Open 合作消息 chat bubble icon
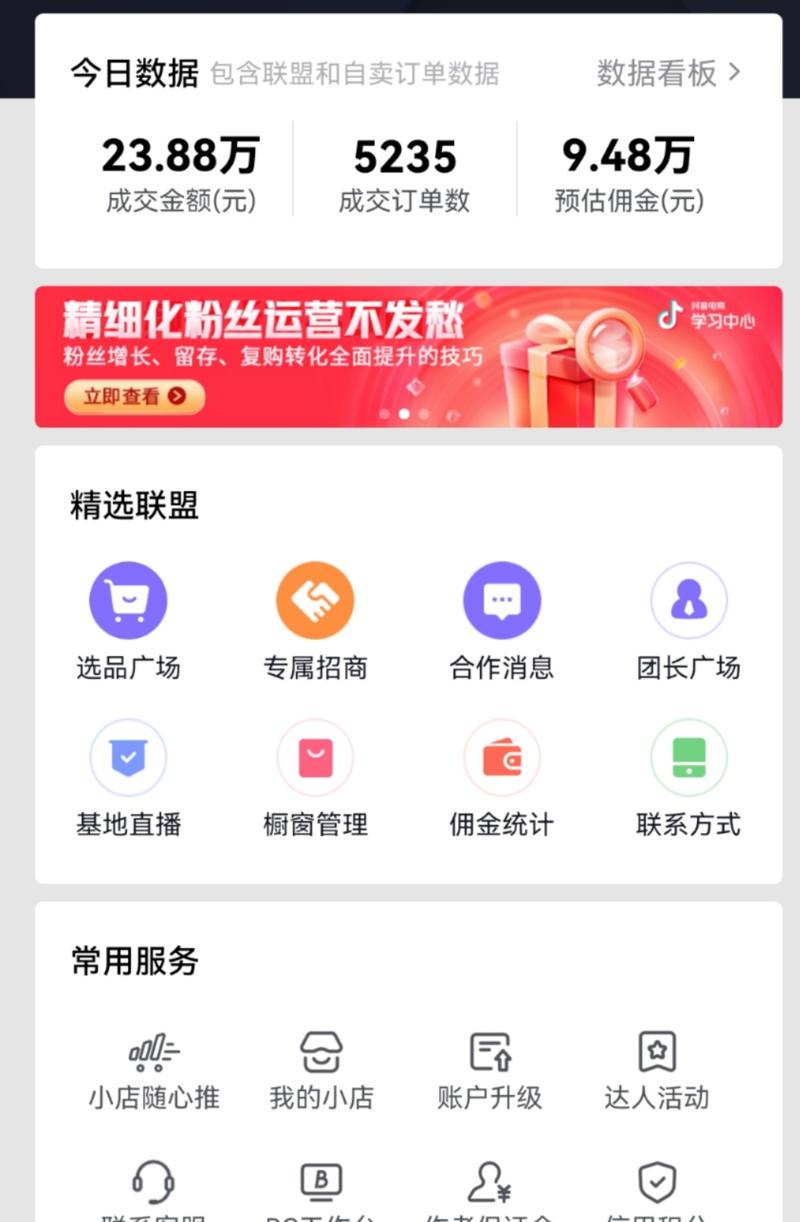This screenshot has width=800, height=1222. [502, 598]
